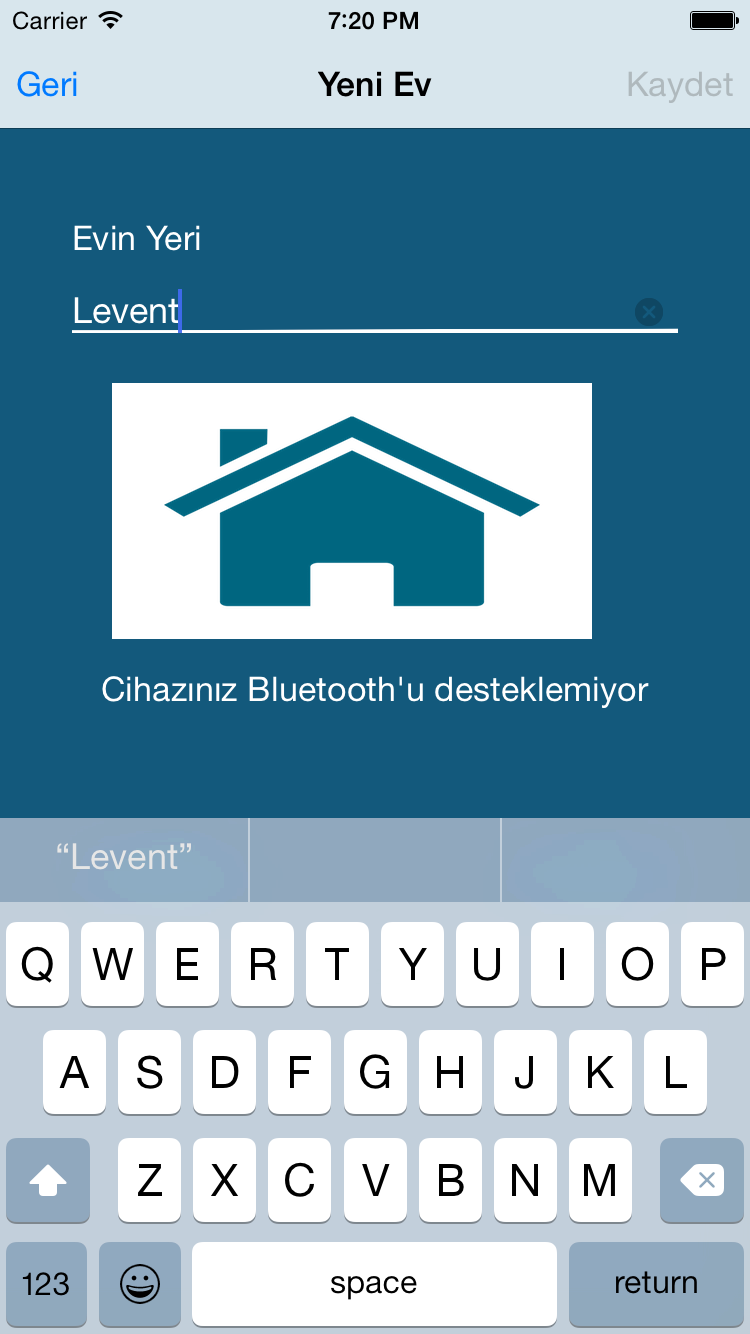Clear the Evin Yeri text field
The height and width of the screenshot is (1334, 750).
(649, 312)
